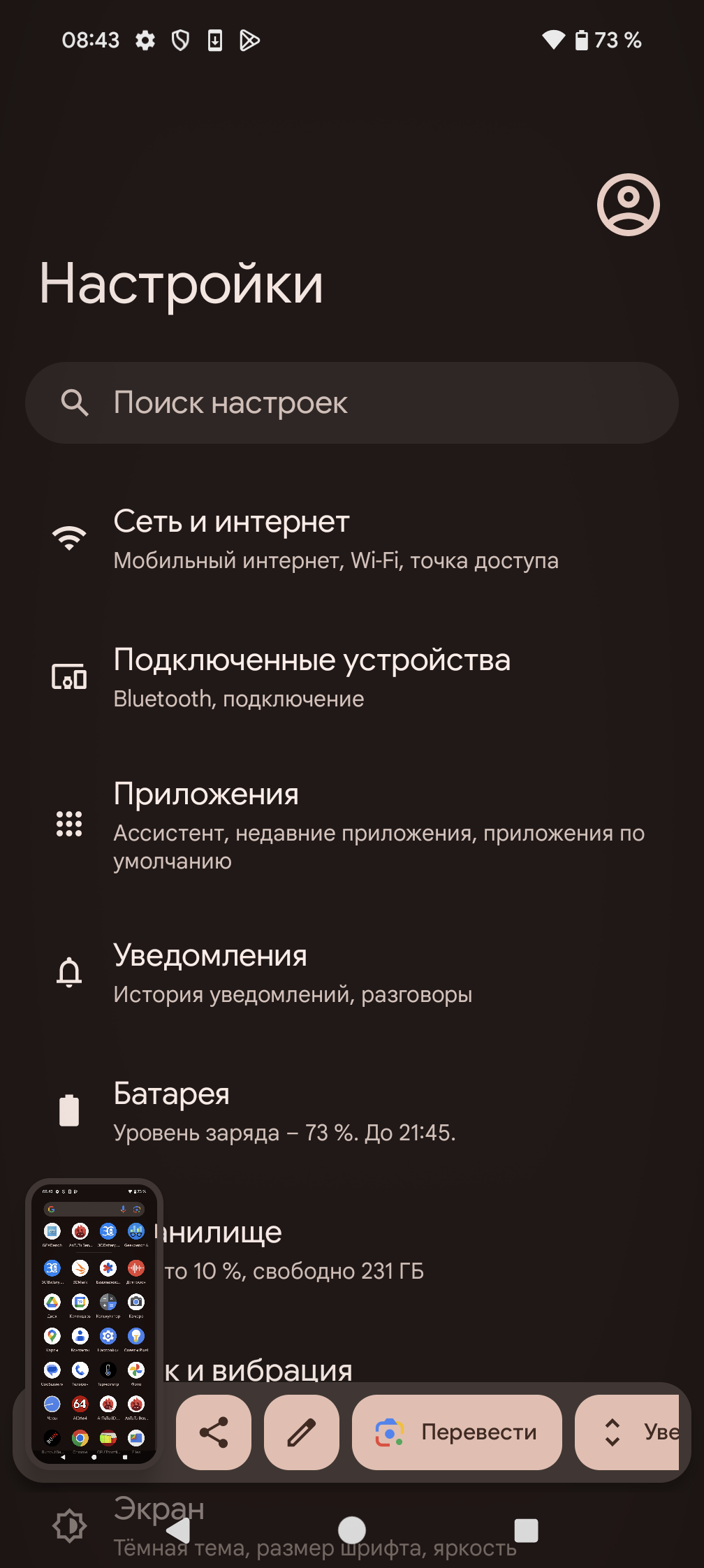
Task: Go to the home screen
Action: pyautogui.click(x=352, y=1530)
